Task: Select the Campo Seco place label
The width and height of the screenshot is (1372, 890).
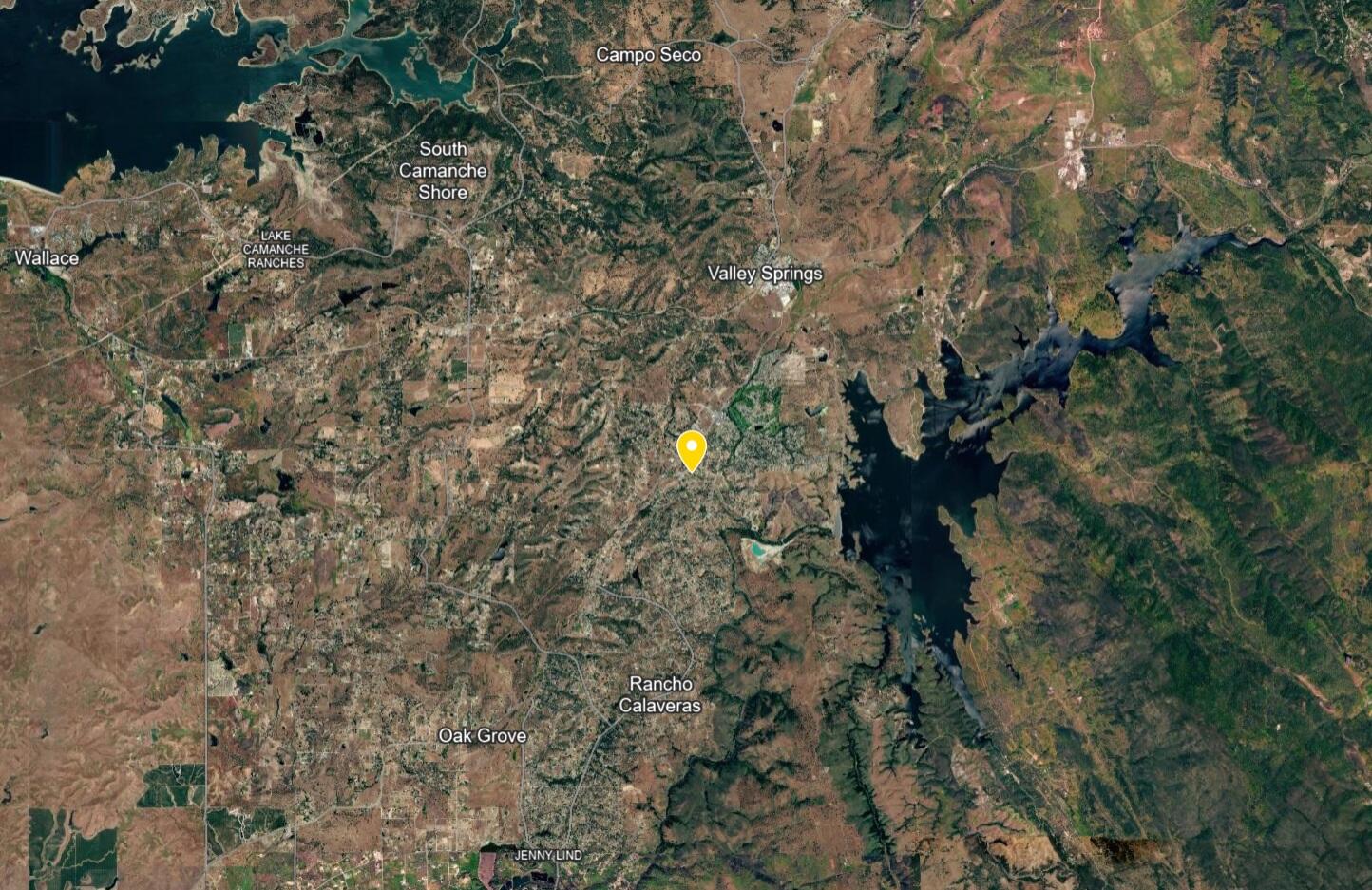Action: [x=648, y=55]
